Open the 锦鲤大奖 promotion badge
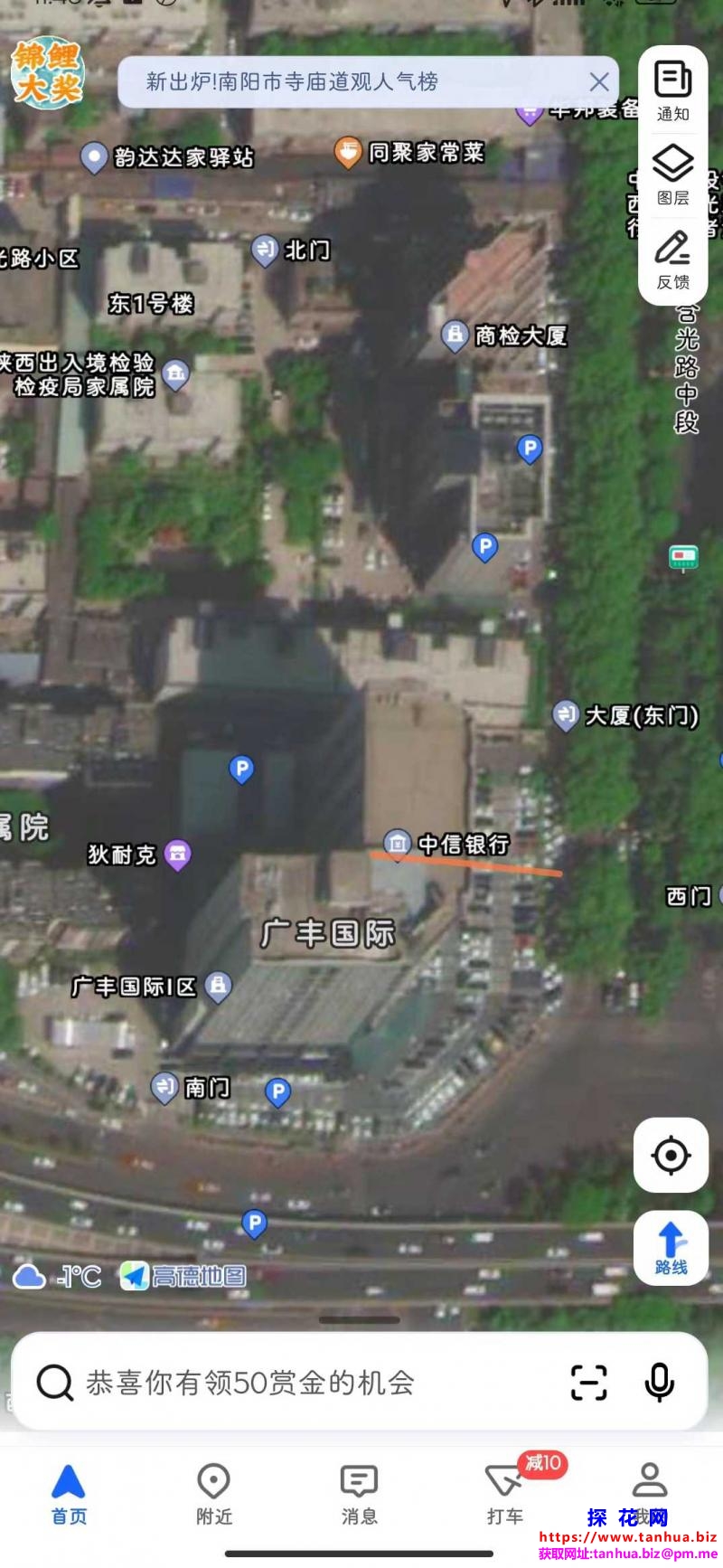 [47, 73]
